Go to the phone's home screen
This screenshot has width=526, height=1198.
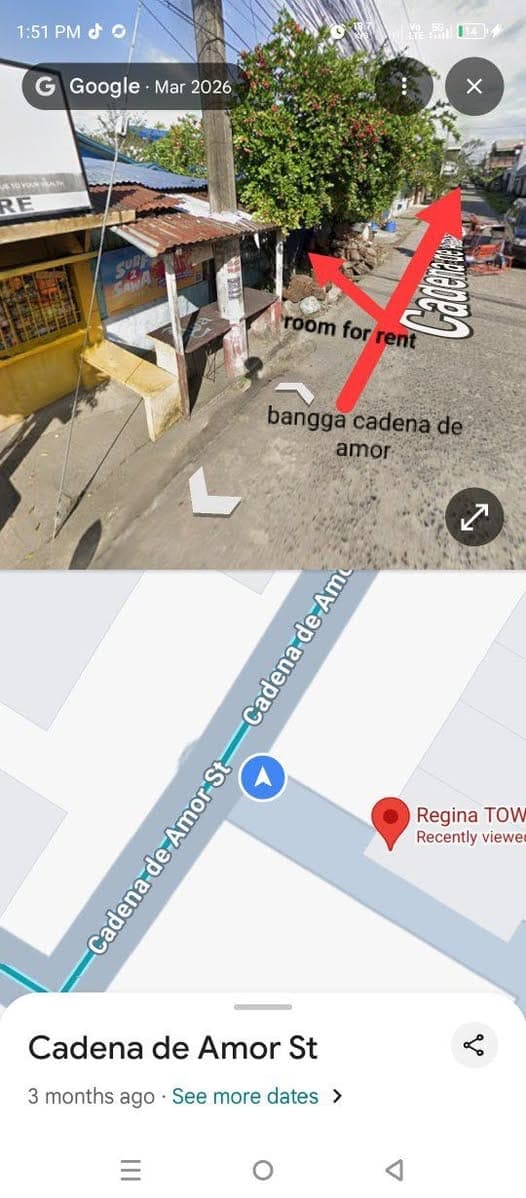(x=263, y=1170)
